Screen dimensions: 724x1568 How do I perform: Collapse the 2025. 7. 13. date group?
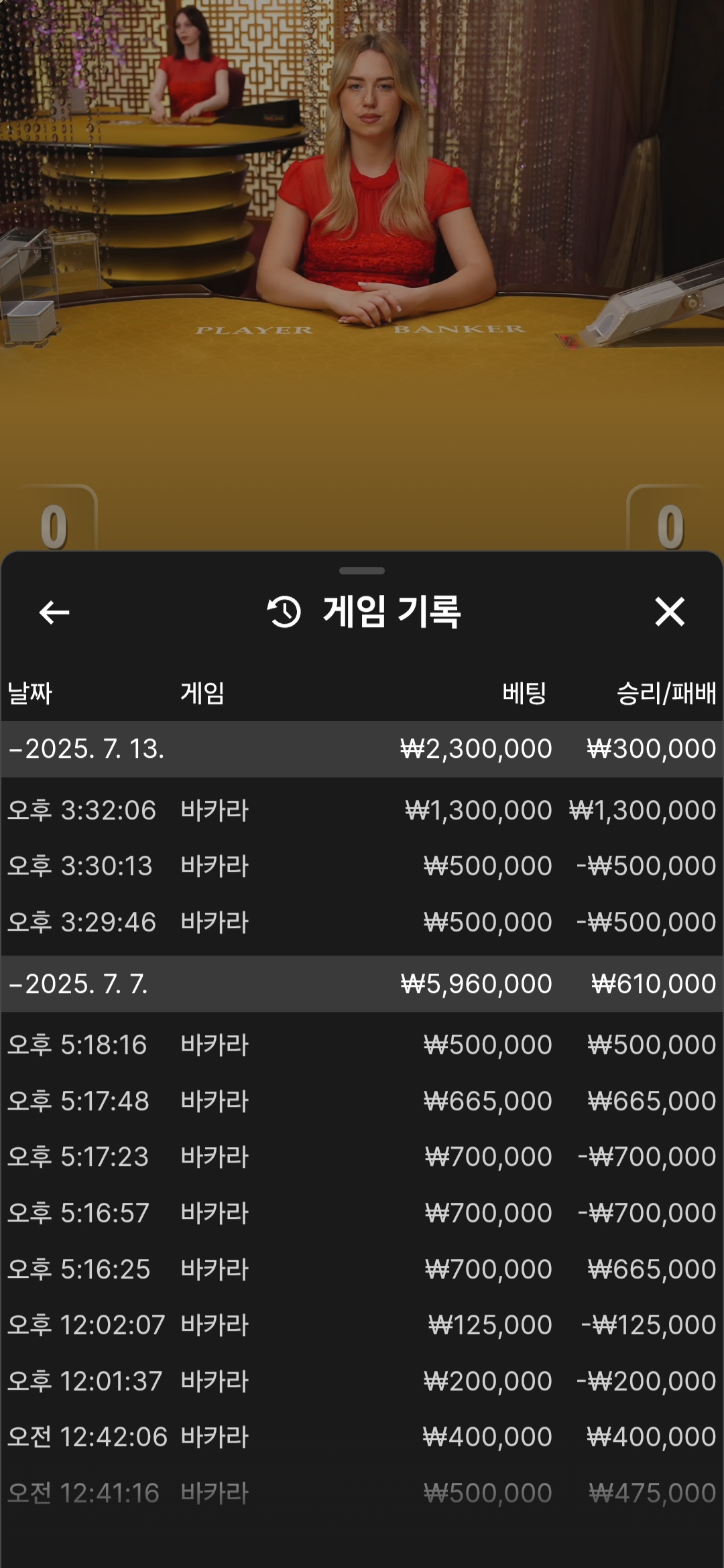pos(362,749)
